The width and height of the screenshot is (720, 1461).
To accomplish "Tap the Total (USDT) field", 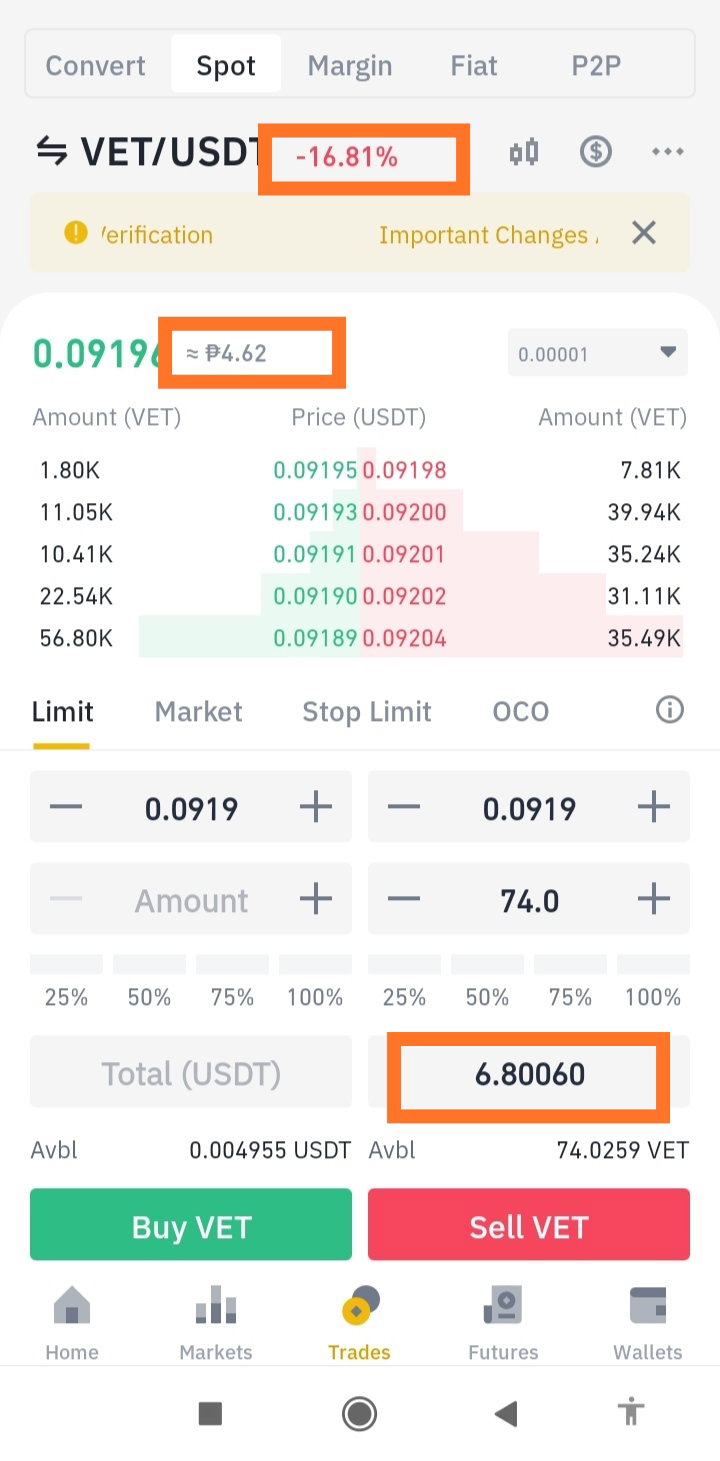I will click(191, 1072).
